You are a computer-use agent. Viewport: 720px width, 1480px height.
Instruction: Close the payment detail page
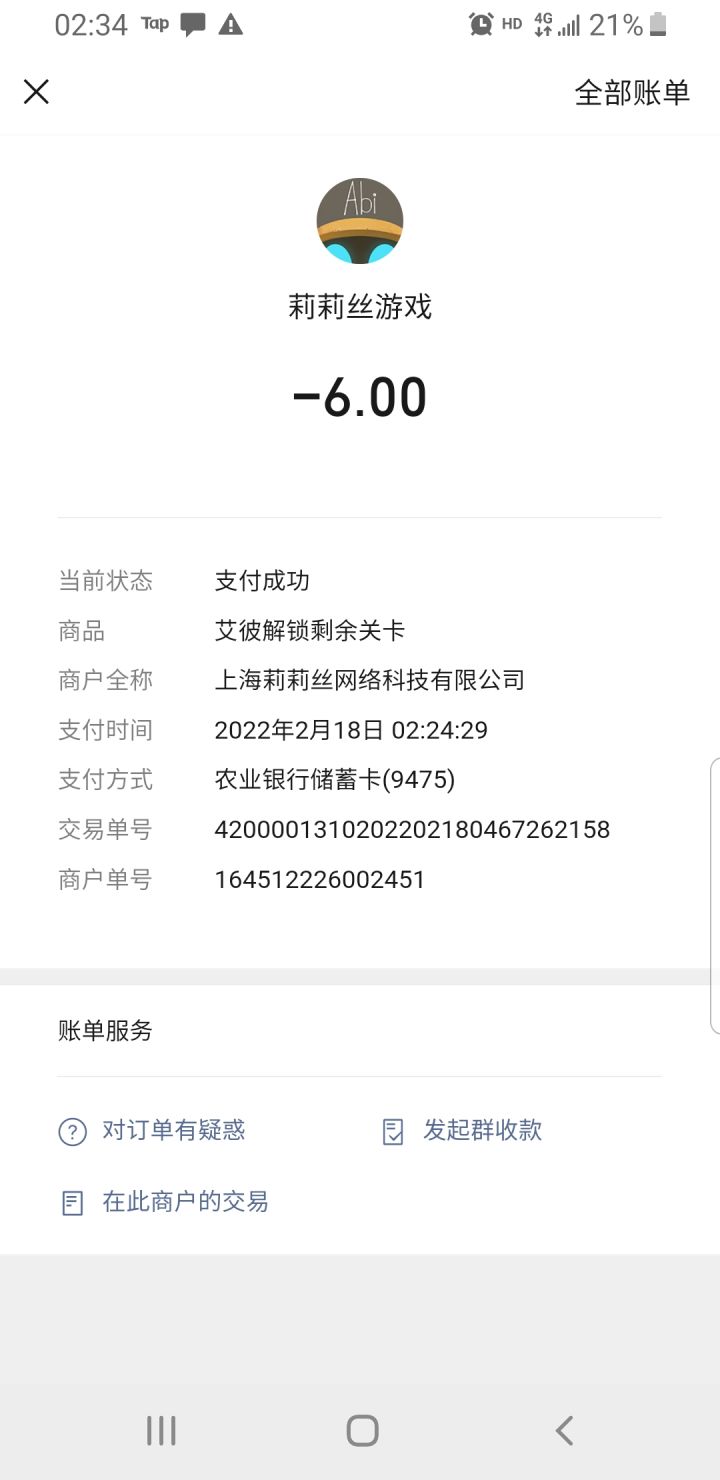(x=36, y=91)
